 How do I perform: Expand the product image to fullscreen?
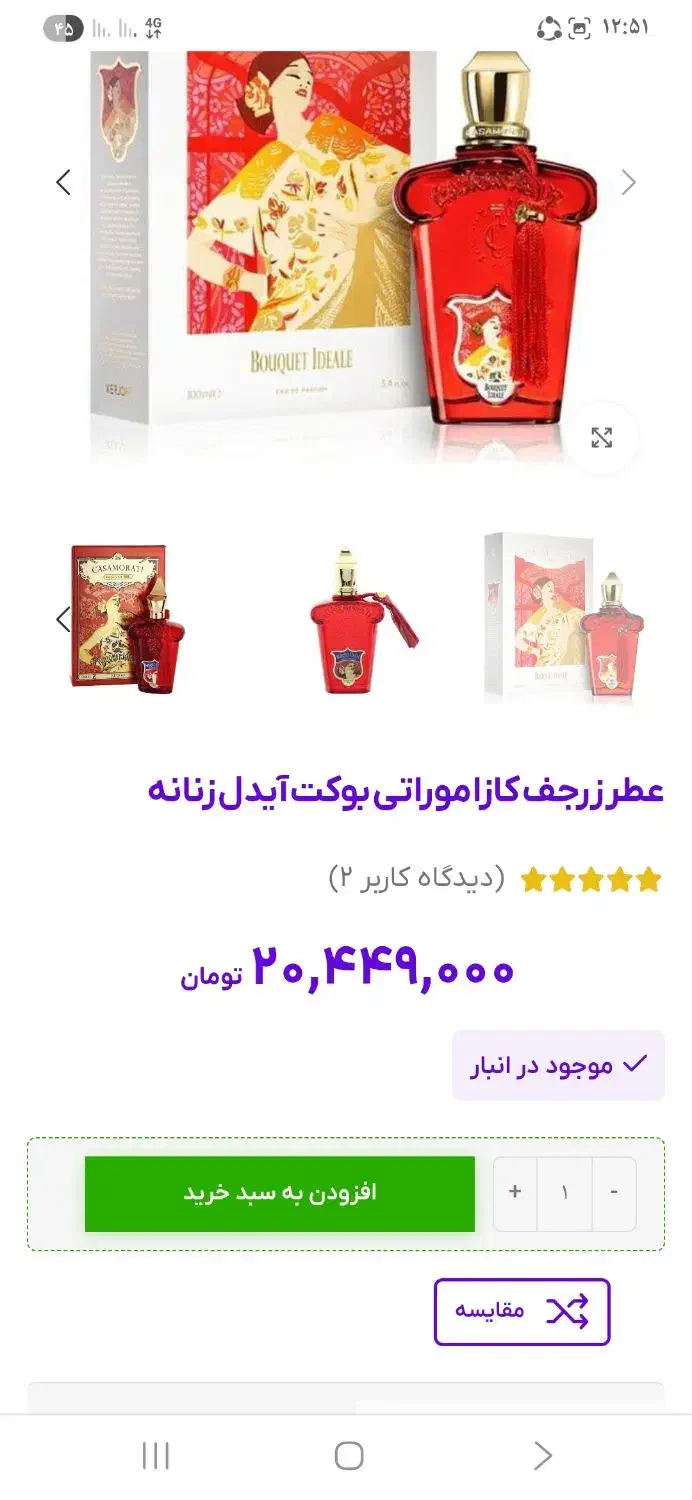tap(601, 437)
